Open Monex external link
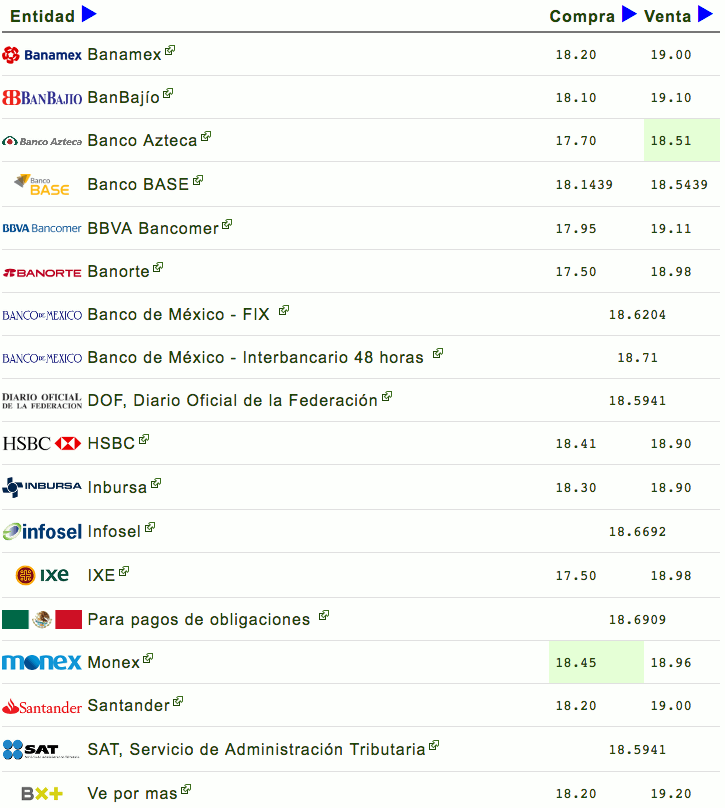Screen dimensions: 725x808 point(148,659)
